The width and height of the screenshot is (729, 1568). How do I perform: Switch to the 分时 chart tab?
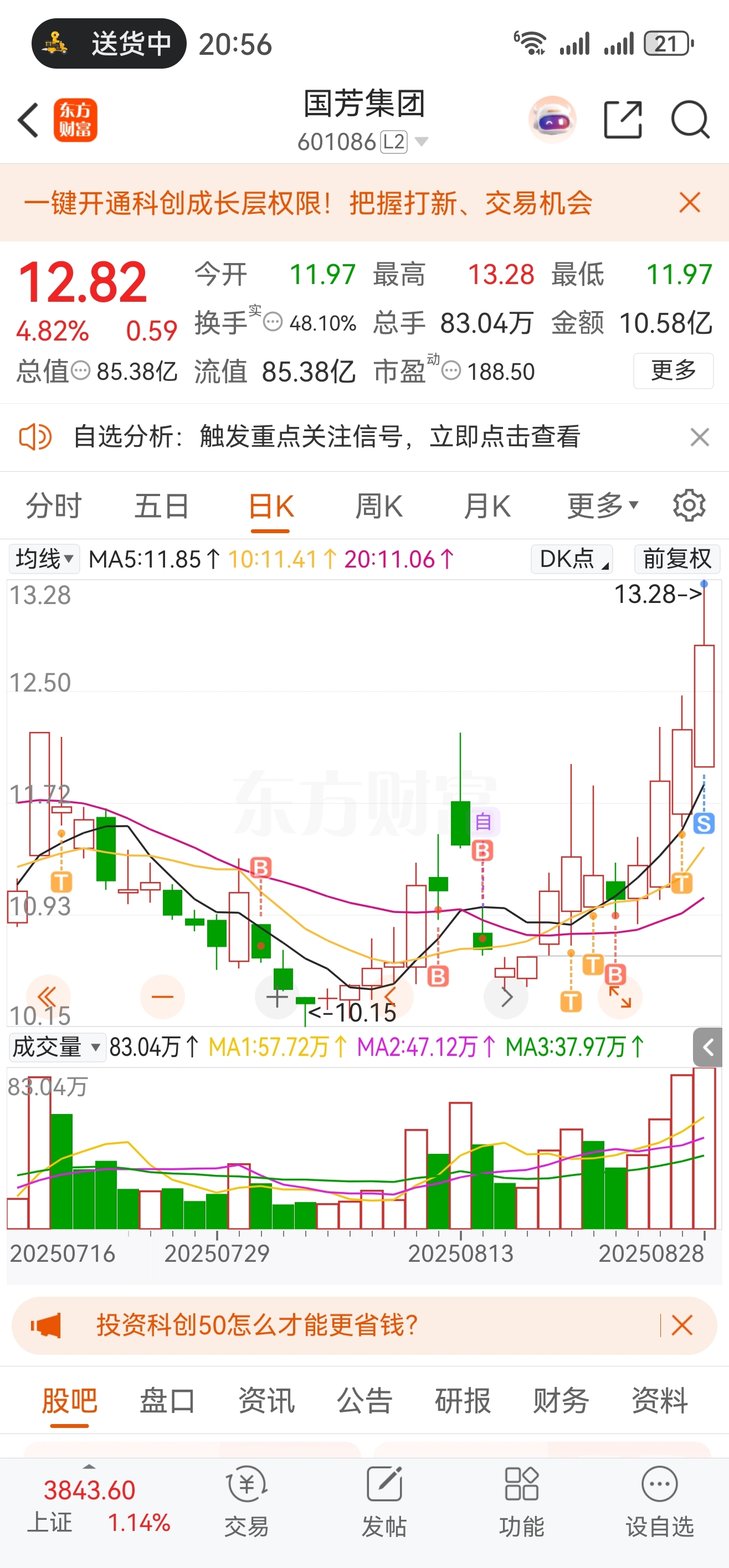[x=54, y=506]
